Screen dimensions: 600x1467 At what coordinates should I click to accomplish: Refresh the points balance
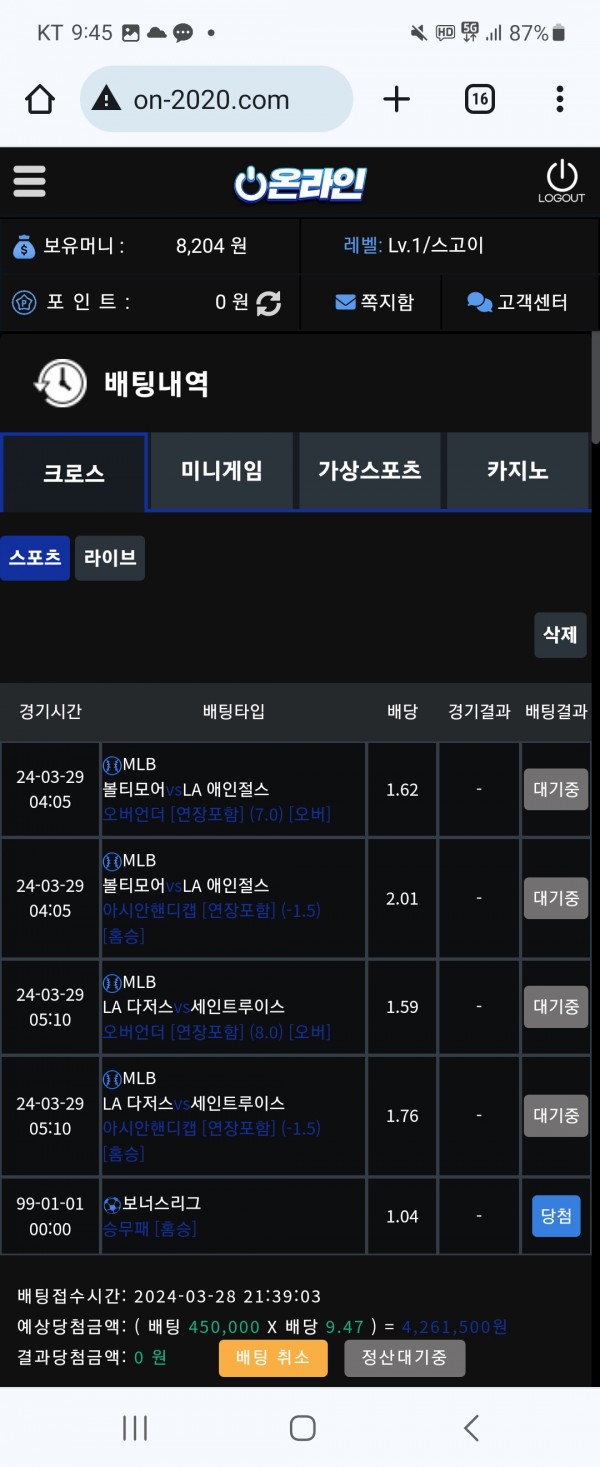point(269,303)
